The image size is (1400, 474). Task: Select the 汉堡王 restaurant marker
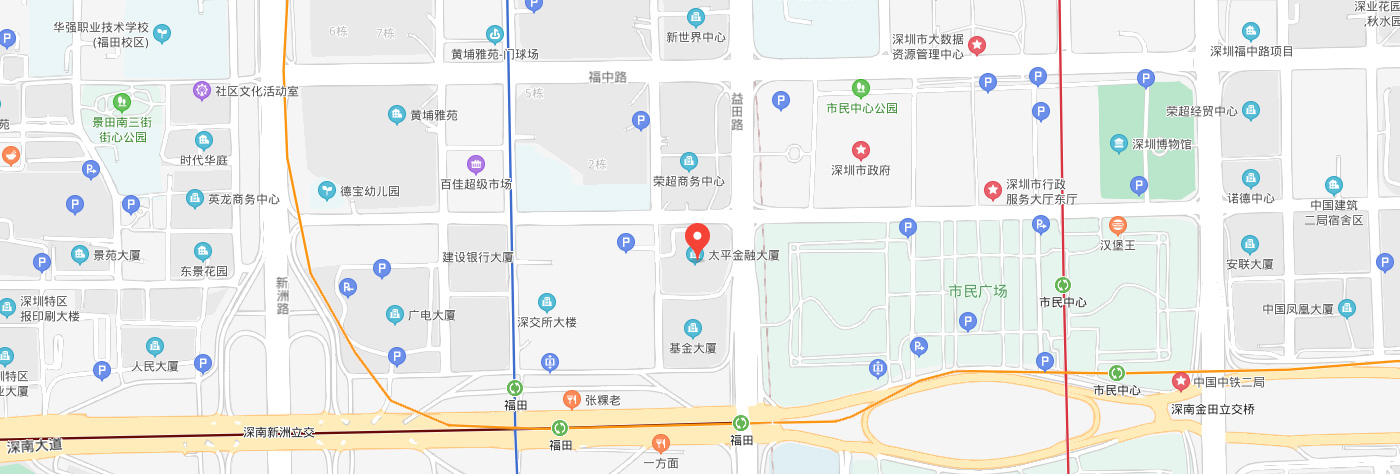coord(1118,224)
